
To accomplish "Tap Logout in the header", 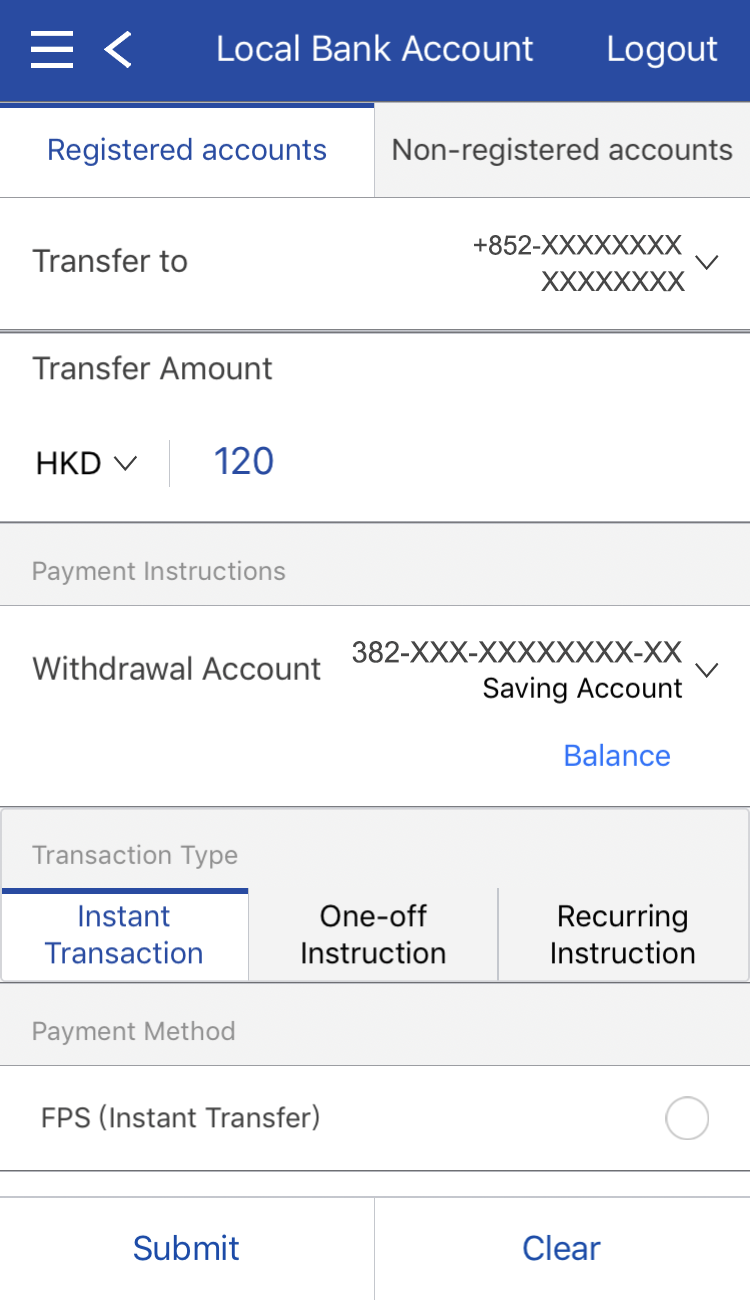I will tap(662, 49).
